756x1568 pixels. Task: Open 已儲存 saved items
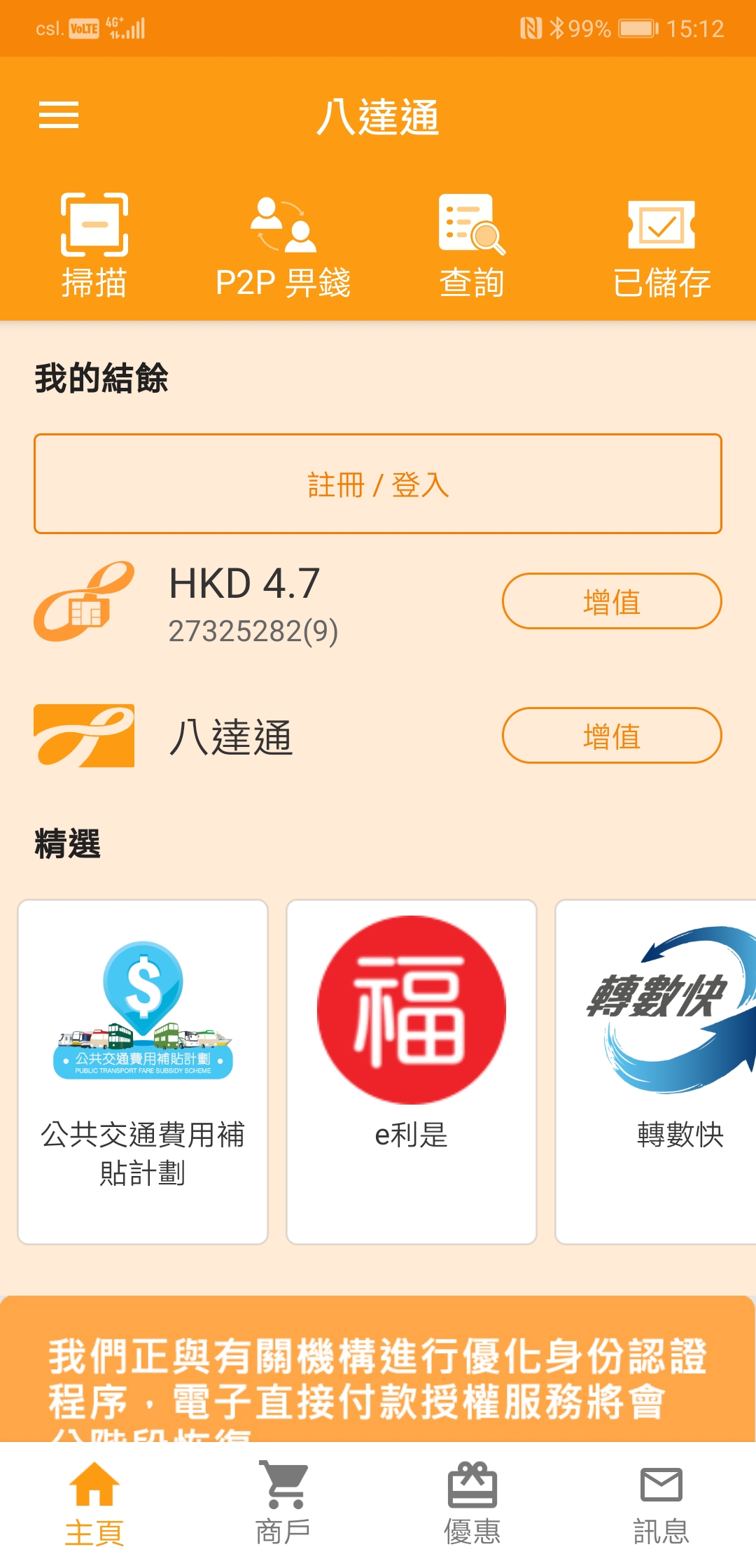coord(661,245)
